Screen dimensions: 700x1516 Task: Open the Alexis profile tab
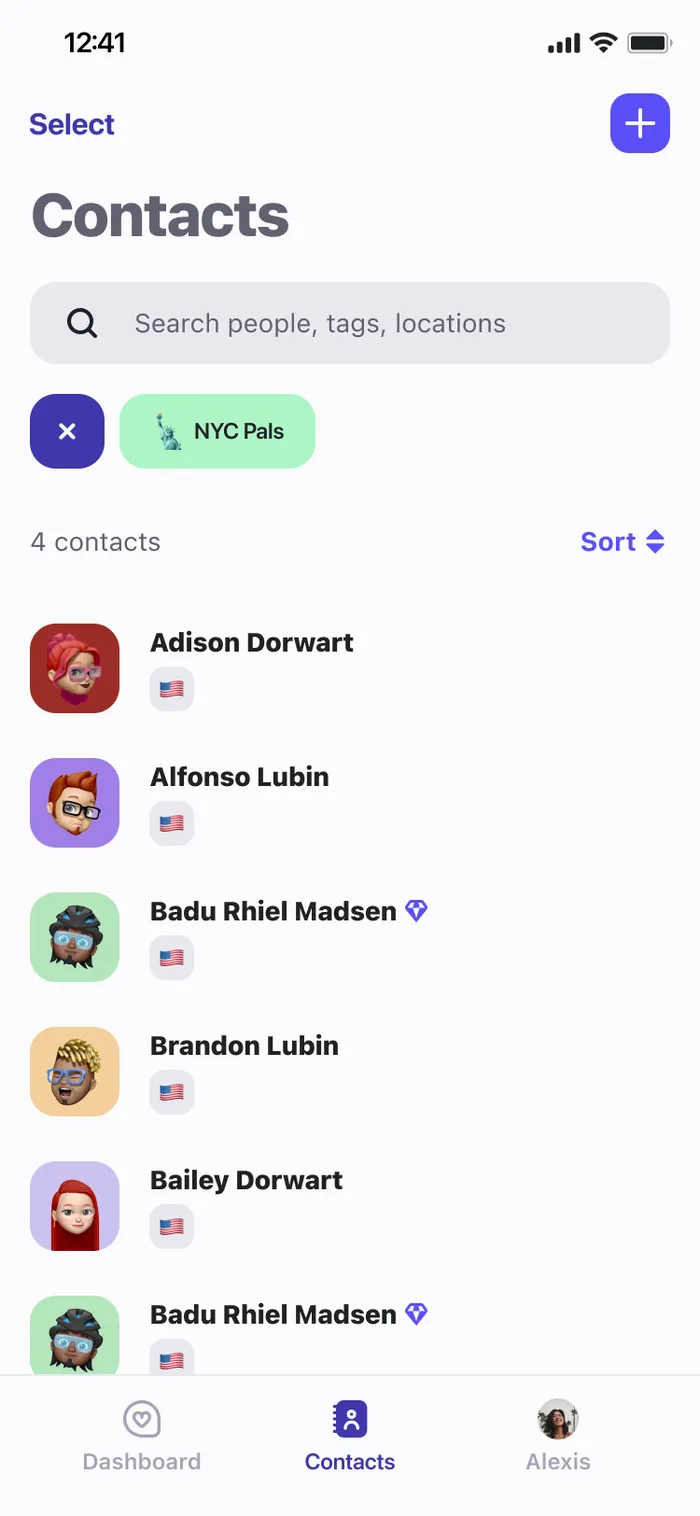click(x=558, y=1437)
